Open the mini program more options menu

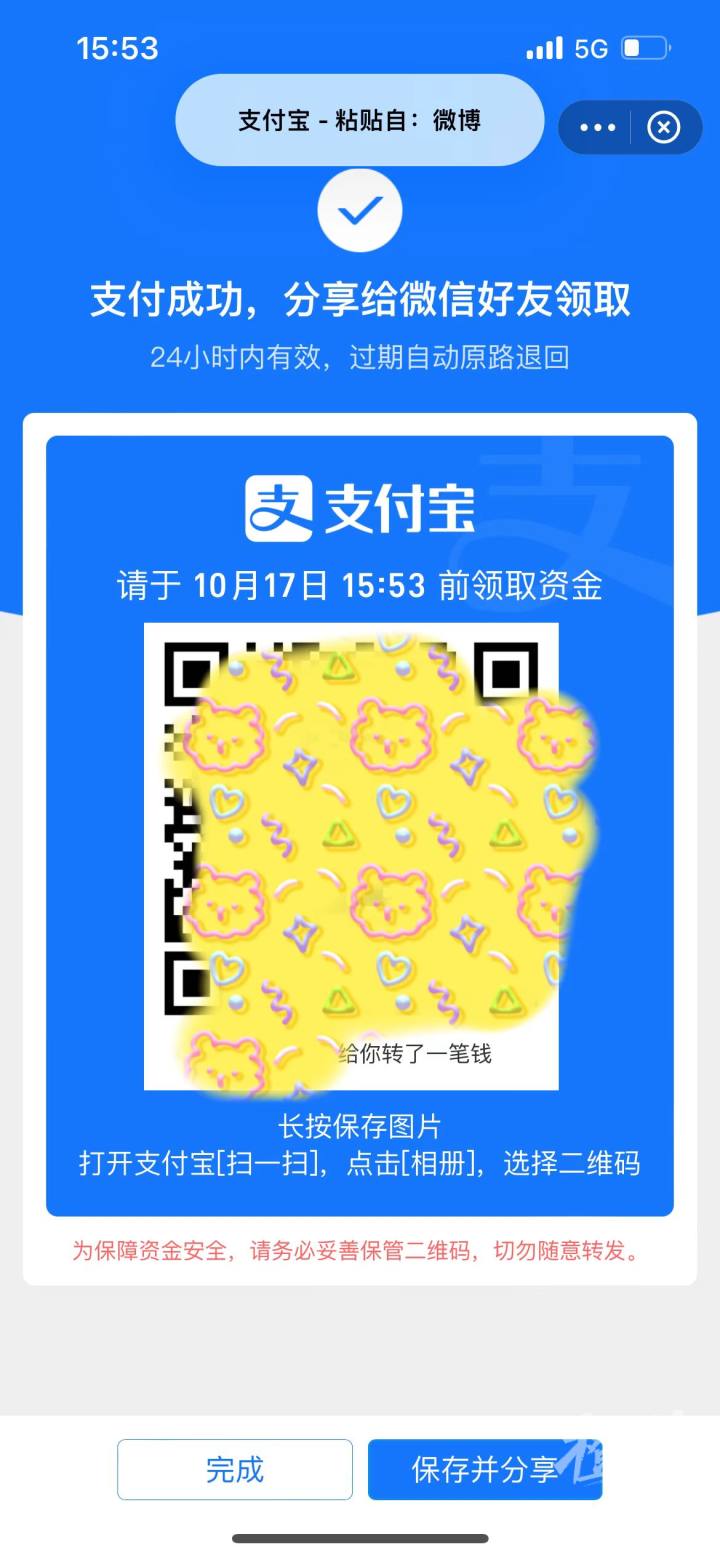pyautogui.click(x=597, y=128)
